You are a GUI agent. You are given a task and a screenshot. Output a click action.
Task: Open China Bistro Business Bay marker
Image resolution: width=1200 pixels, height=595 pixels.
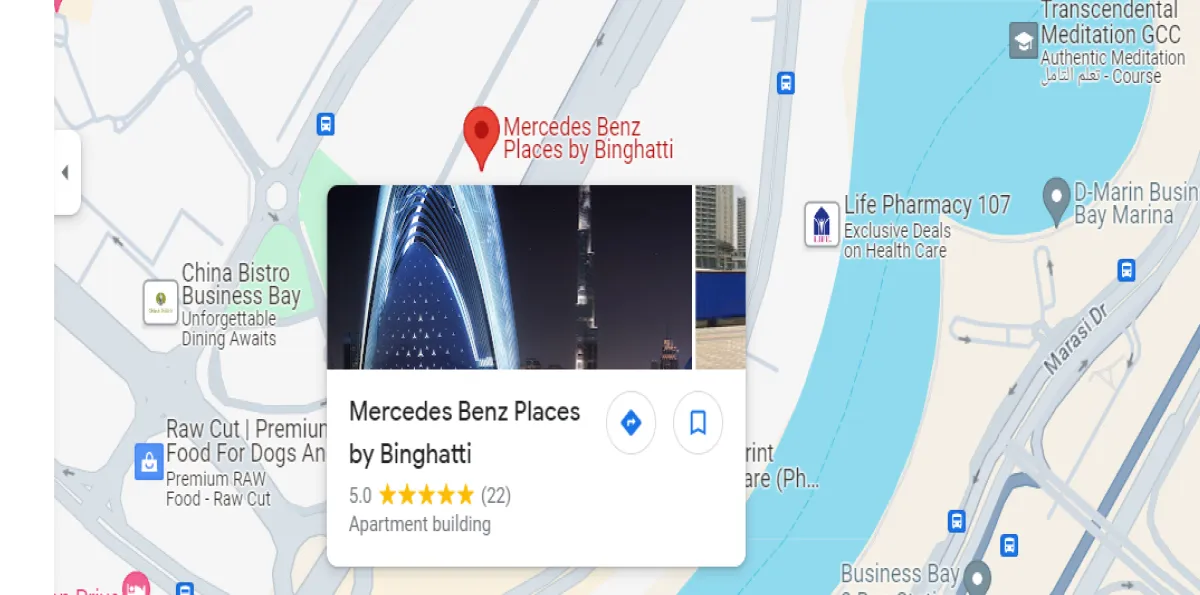pyautogui.click(x=160, y=301)
